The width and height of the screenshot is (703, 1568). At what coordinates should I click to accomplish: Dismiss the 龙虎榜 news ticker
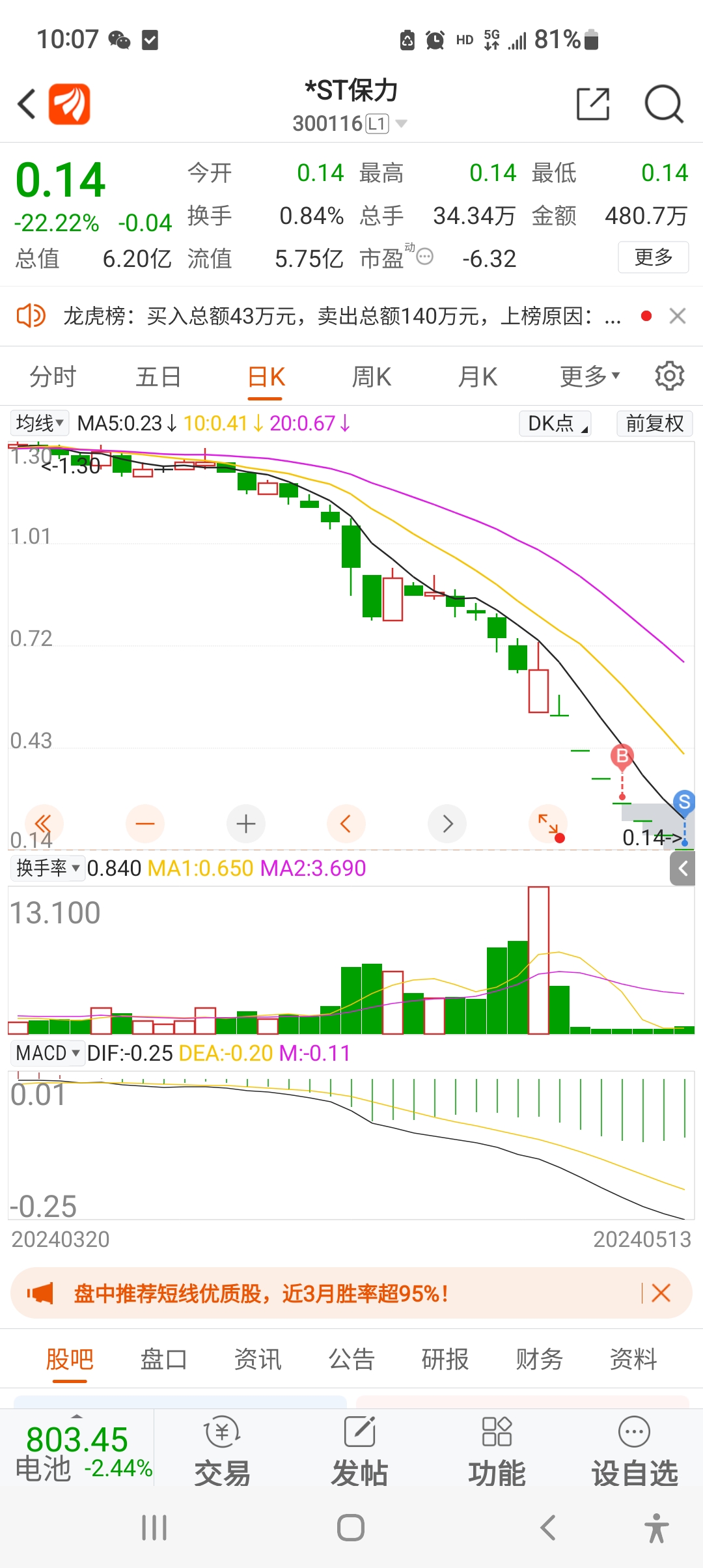pos(678,316)
